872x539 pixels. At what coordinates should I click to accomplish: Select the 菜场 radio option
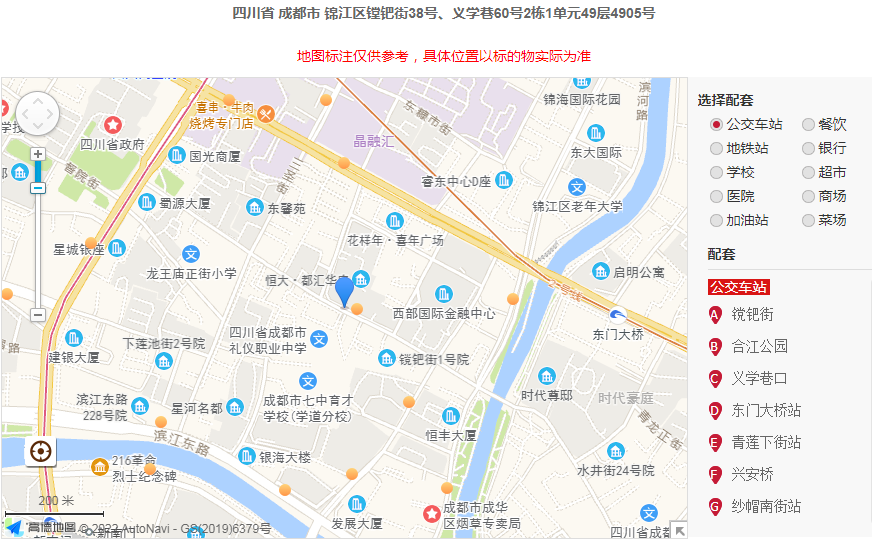point(808,221)
